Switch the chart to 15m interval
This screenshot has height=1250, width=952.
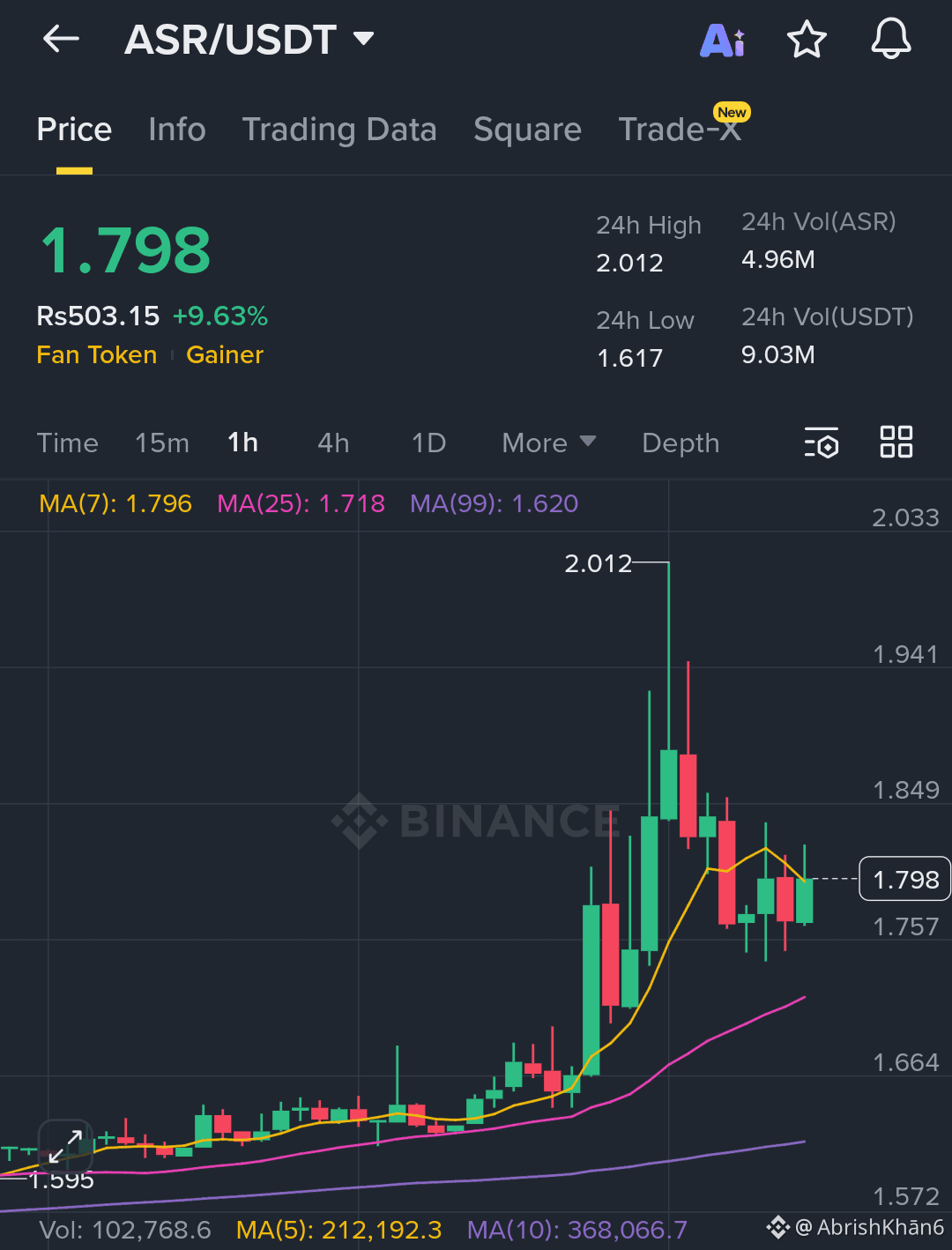[162, 443]
